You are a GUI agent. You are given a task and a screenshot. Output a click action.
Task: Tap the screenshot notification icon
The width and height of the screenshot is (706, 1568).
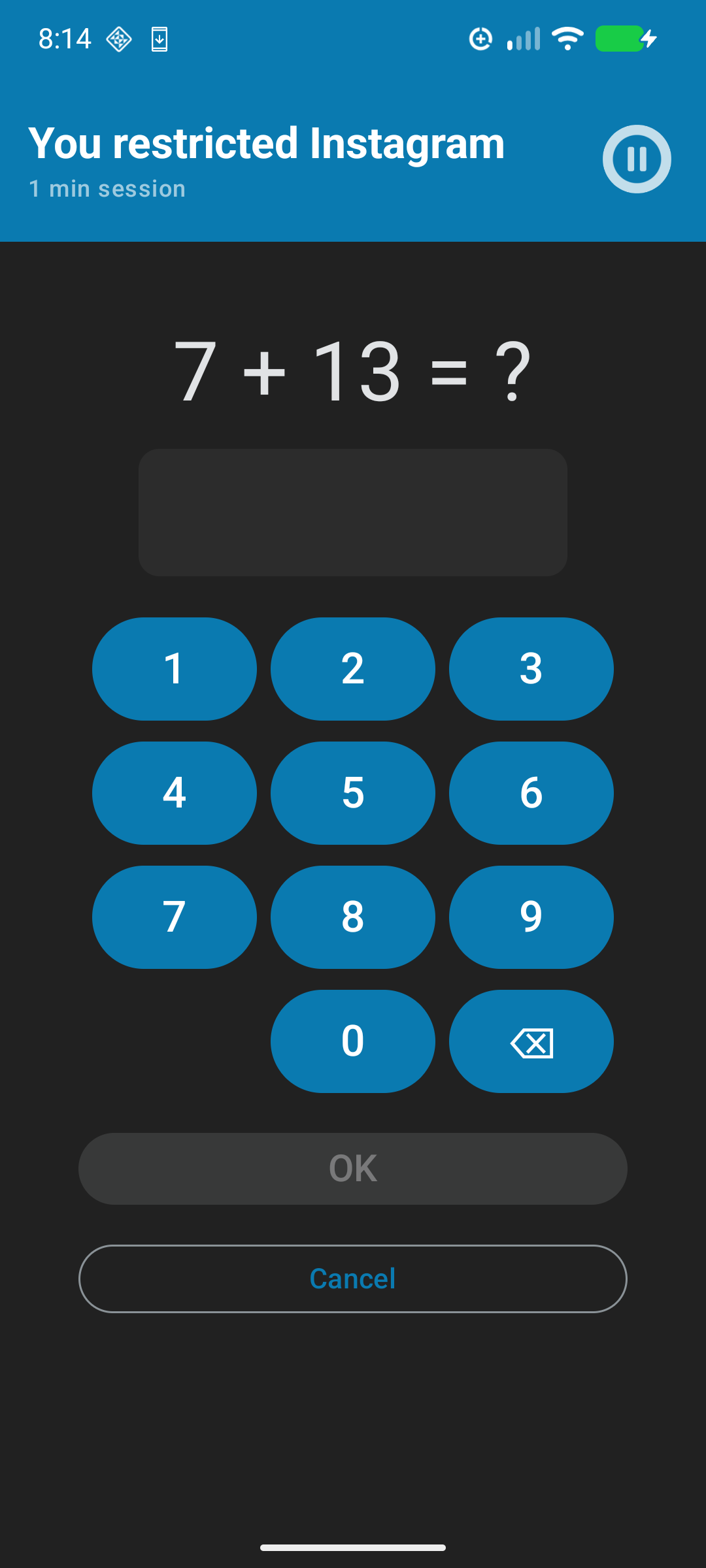[119, 39]
